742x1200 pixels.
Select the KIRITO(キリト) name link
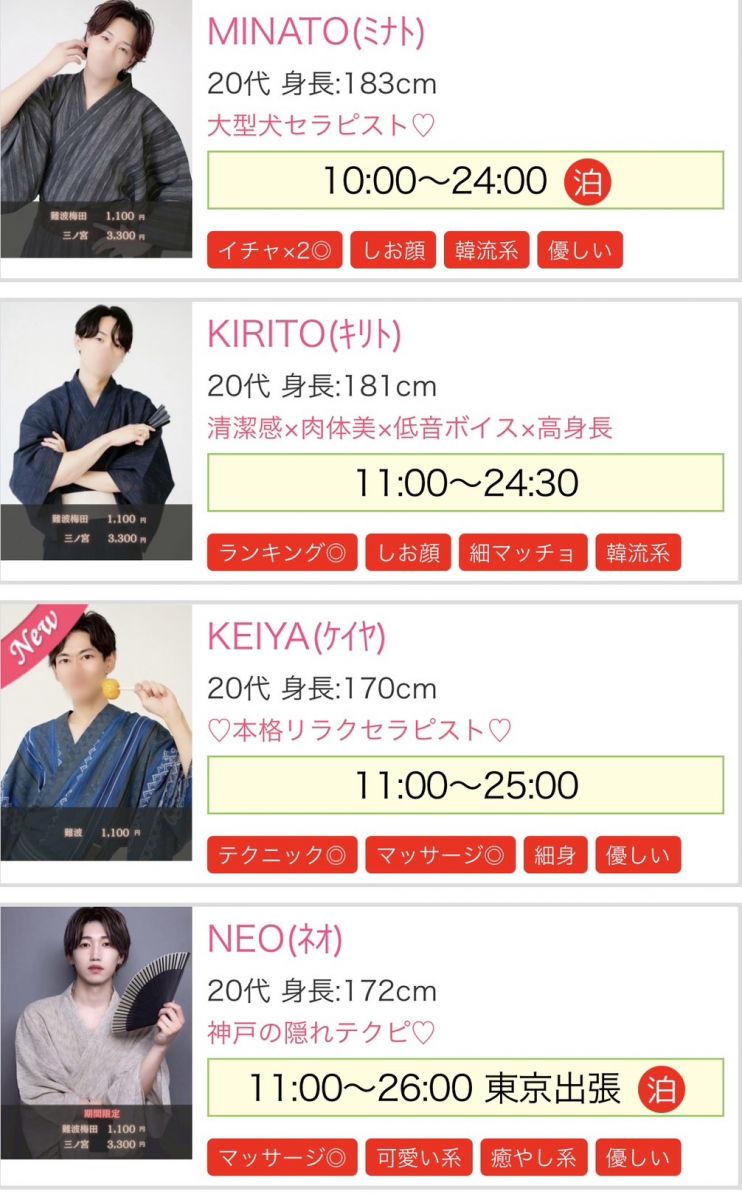click(304, 336)
